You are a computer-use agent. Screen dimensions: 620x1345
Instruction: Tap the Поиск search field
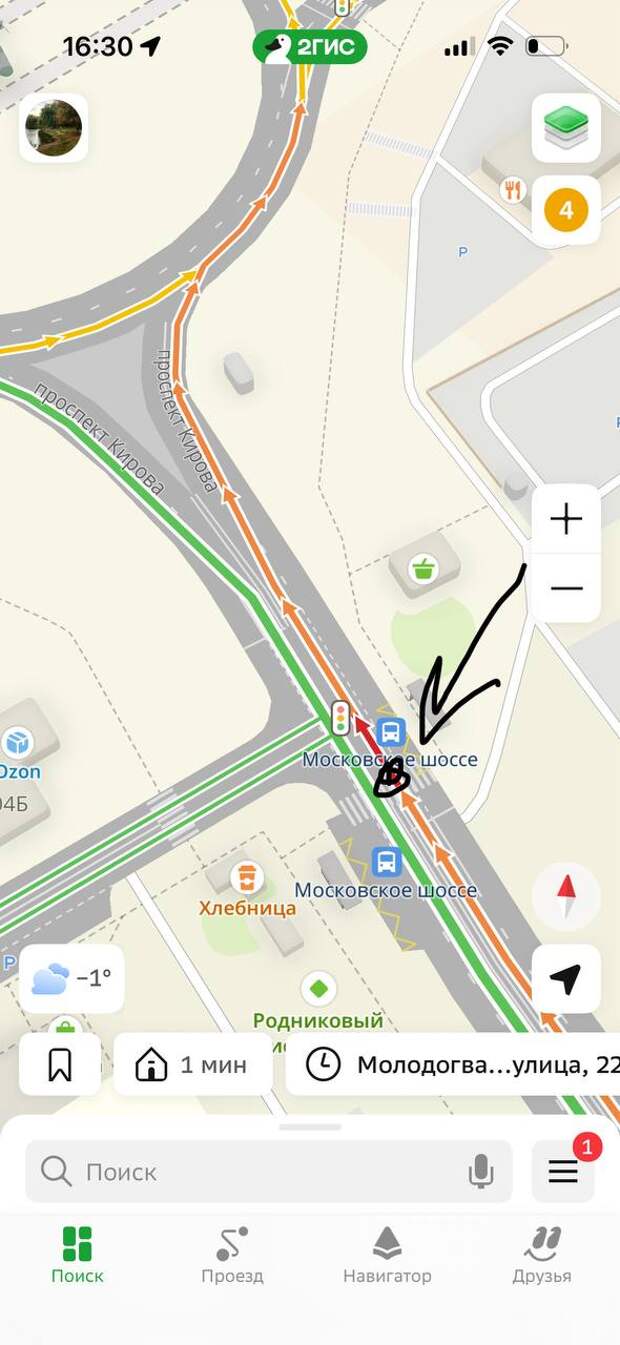[x=250, y=1172]
